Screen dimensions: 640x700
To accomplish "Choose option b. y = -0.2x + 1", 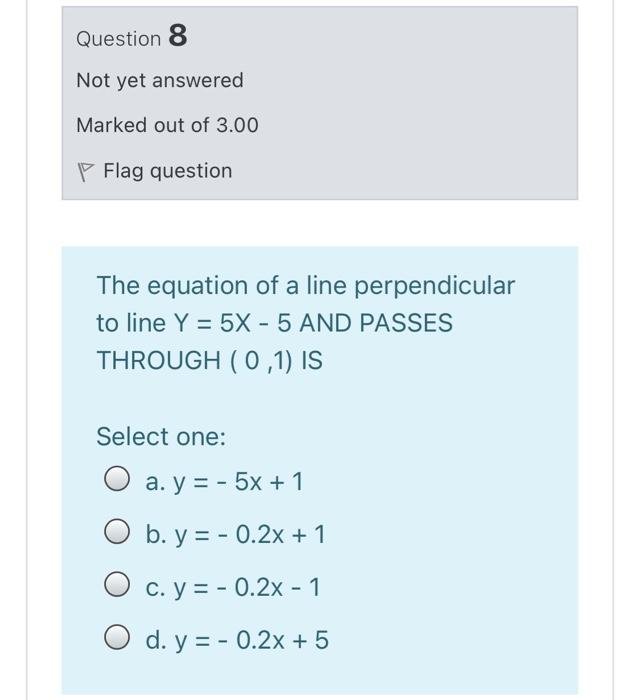I will [x=118, y=535].
